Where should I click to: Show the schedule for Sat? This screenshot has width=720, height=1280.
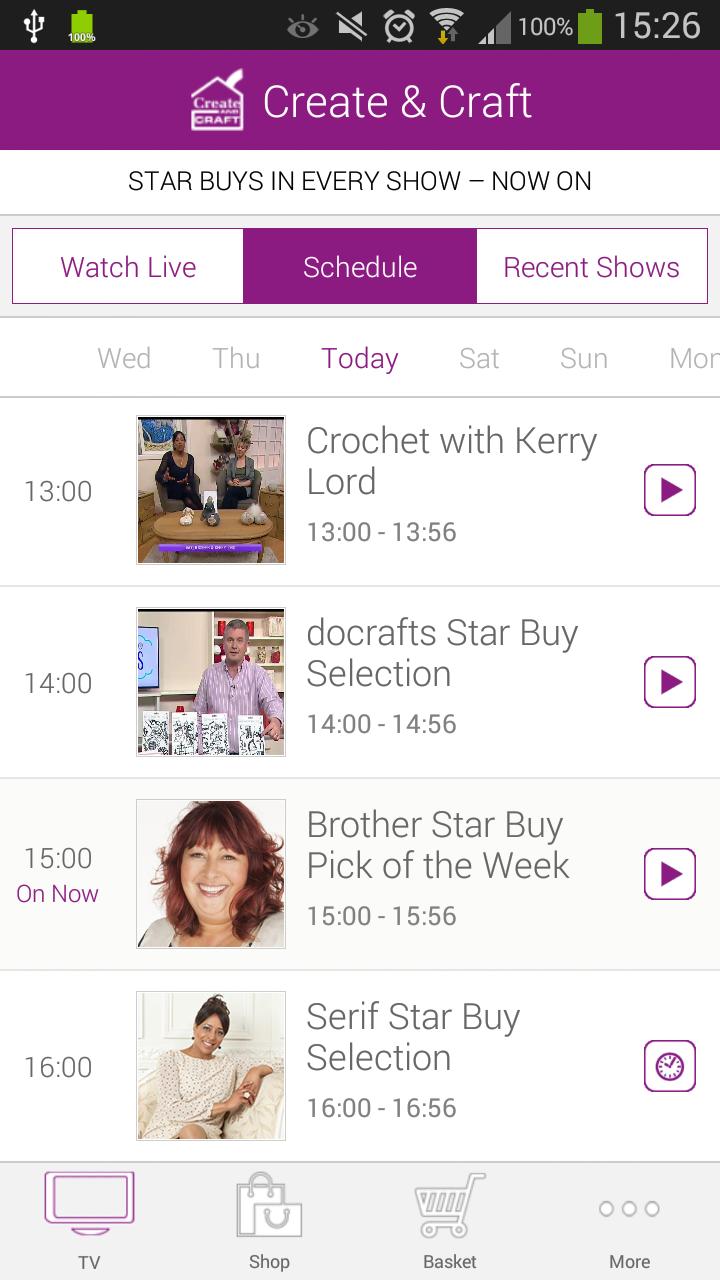click(x=479, y=358)
